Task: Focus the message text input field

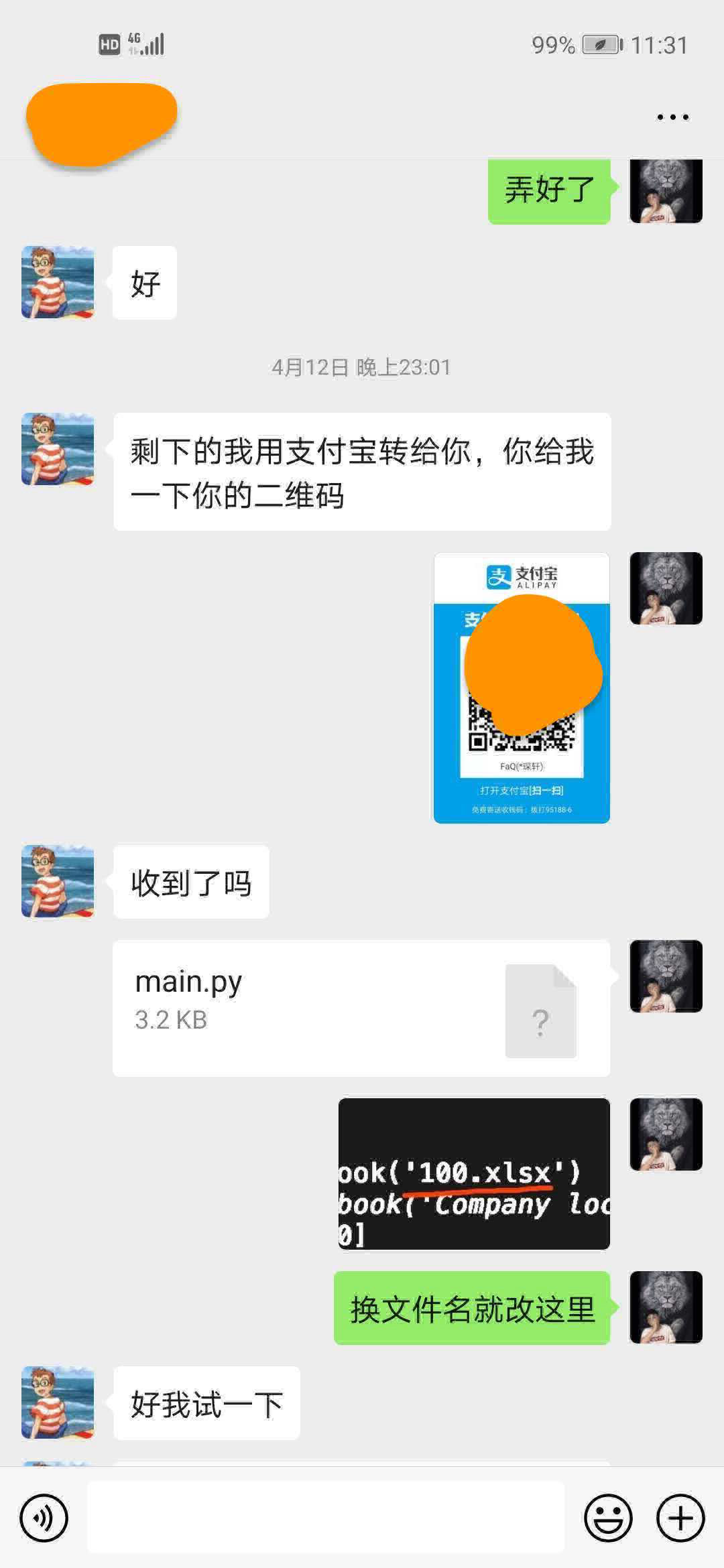Action: coord(326,1518)
